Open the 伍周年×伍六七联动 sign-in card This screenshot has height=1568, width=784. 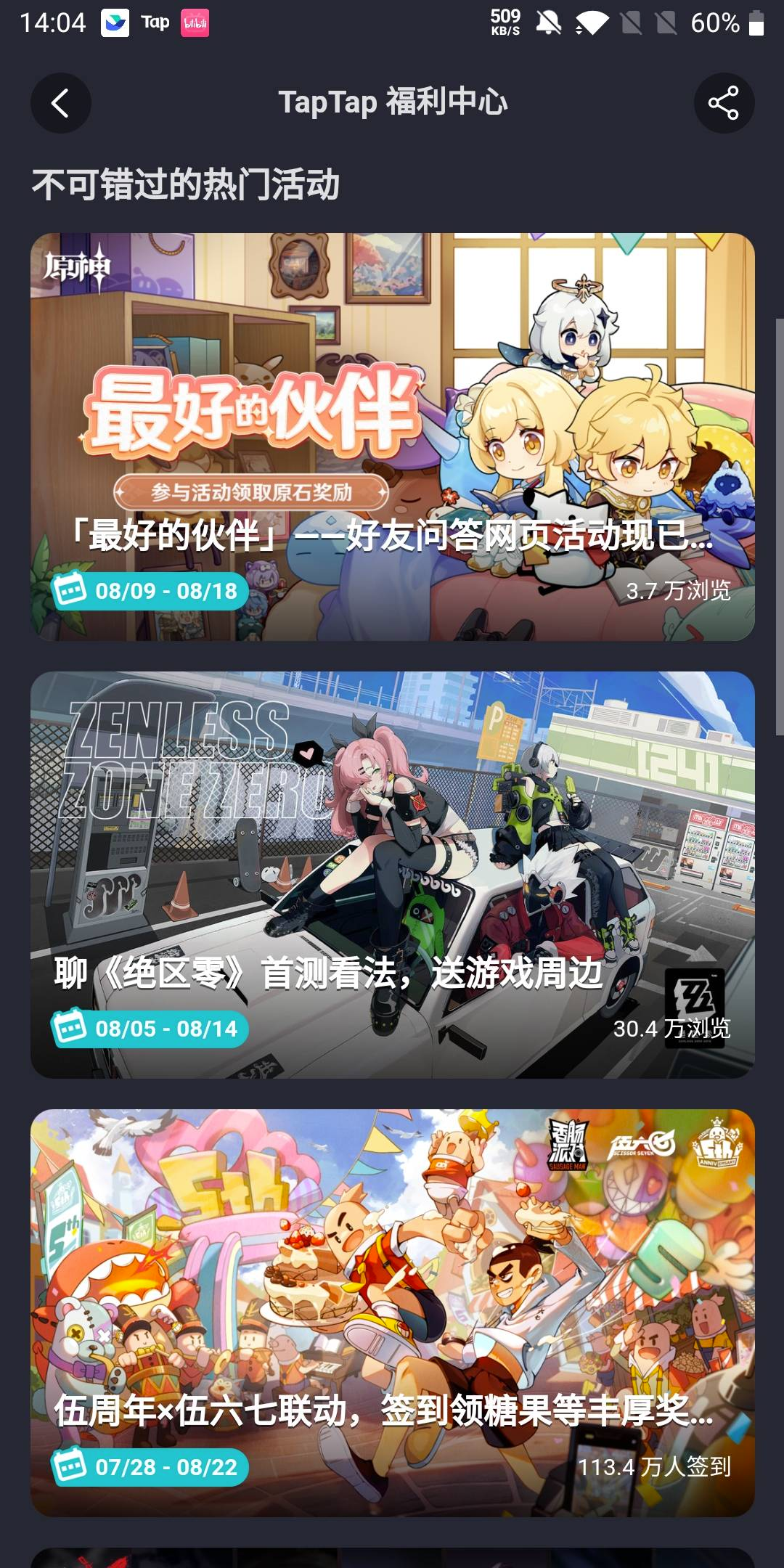[x=393, y=1312]
